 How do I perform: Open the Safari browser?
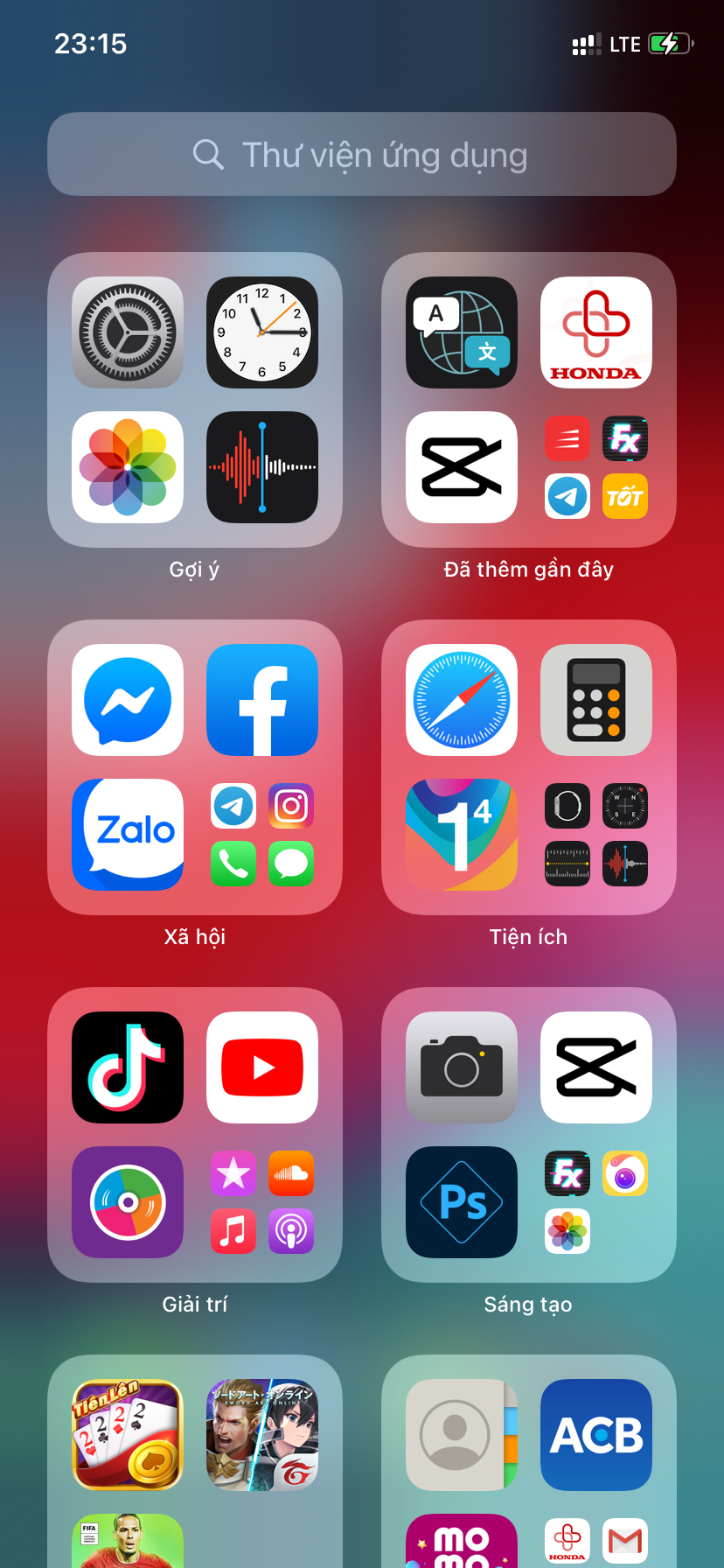point(462,700)
